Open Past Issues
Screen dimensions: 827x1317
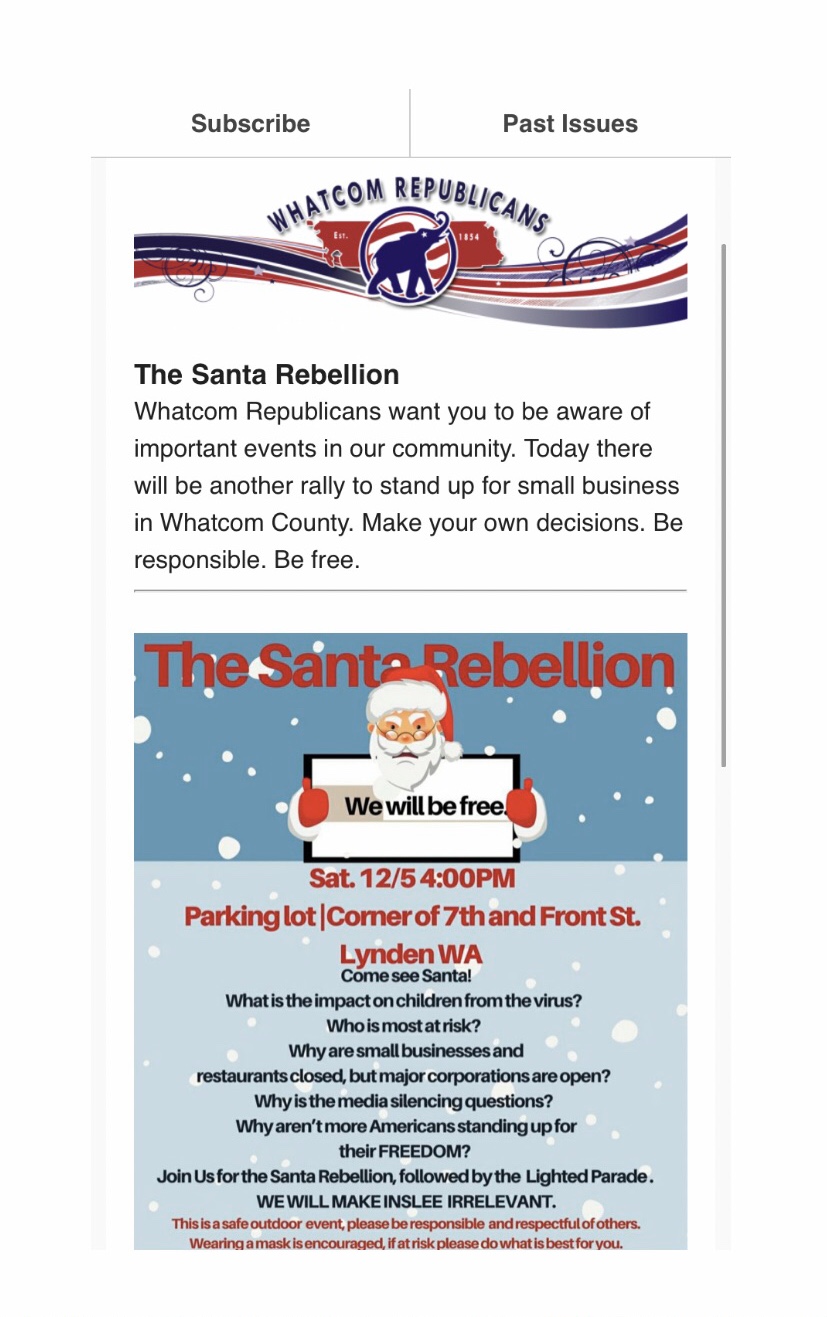[570, 124]
